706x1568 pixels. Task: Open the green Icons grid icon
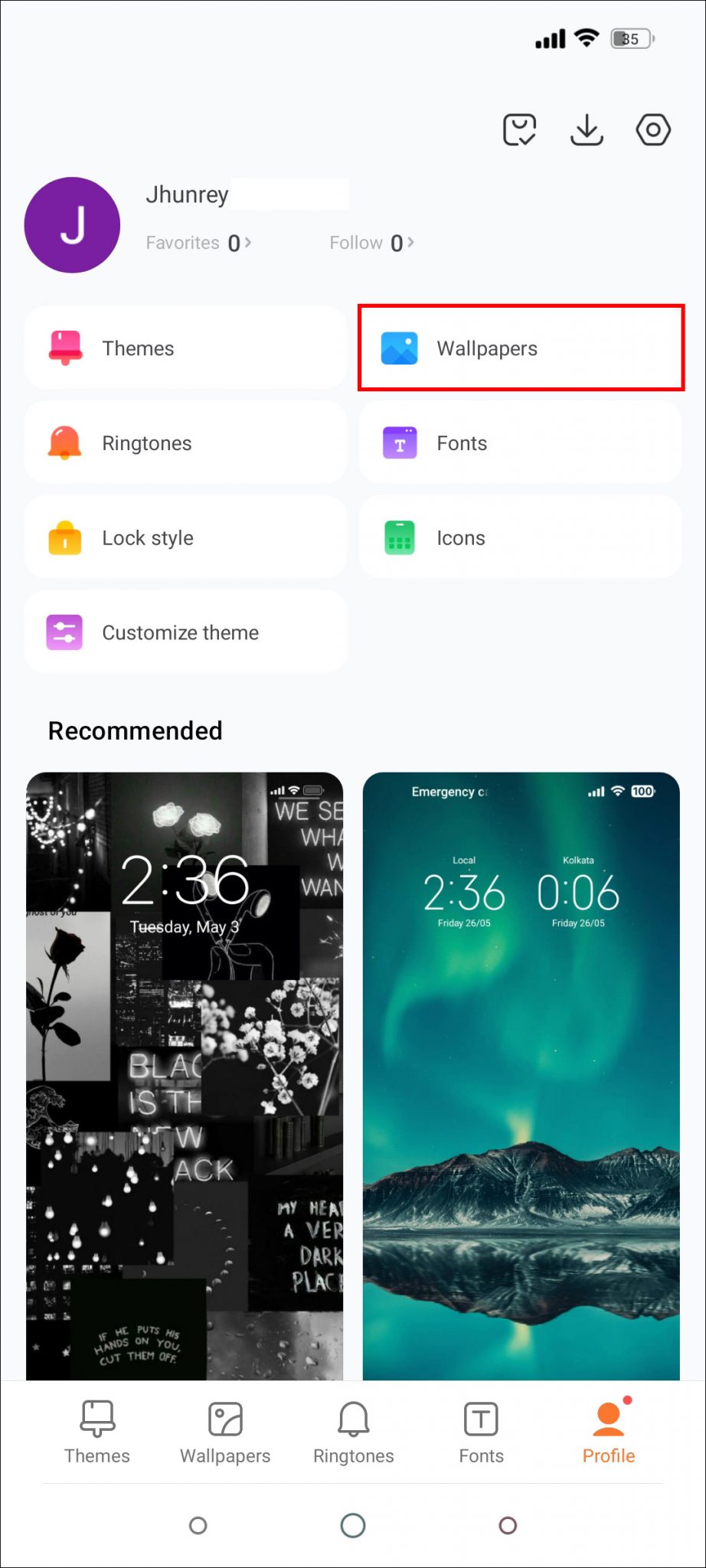399,537
